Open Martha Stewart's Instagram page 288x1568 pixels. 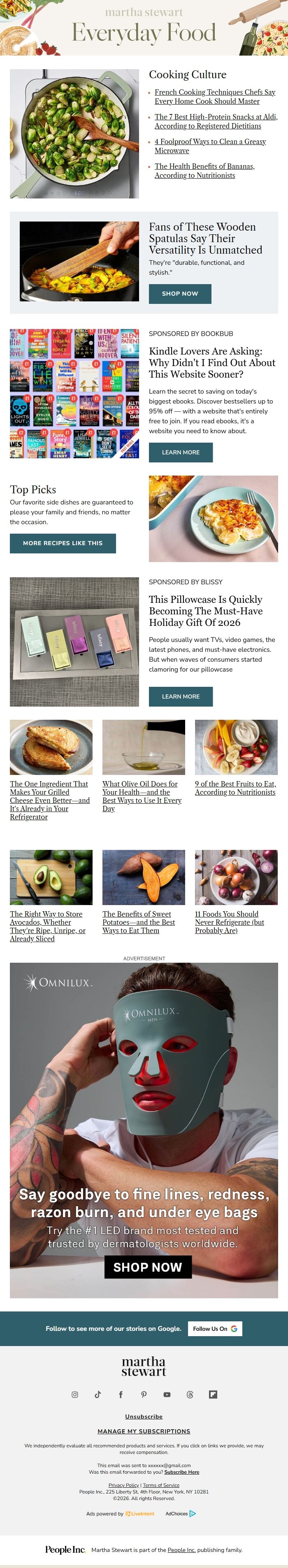click(75, 1395)
